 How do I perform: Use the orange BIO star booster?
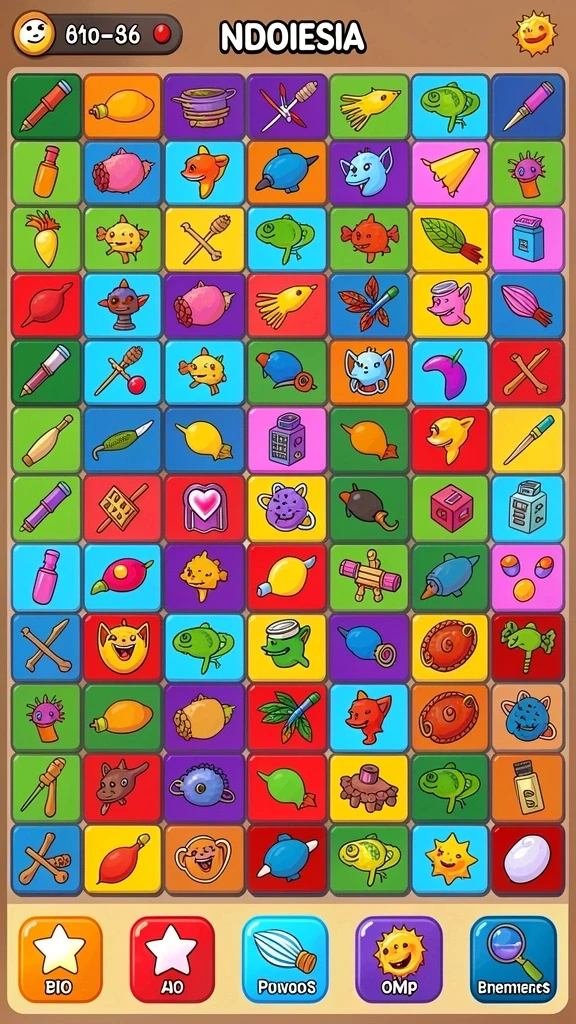pyautogui.click(x=60, y=958)
